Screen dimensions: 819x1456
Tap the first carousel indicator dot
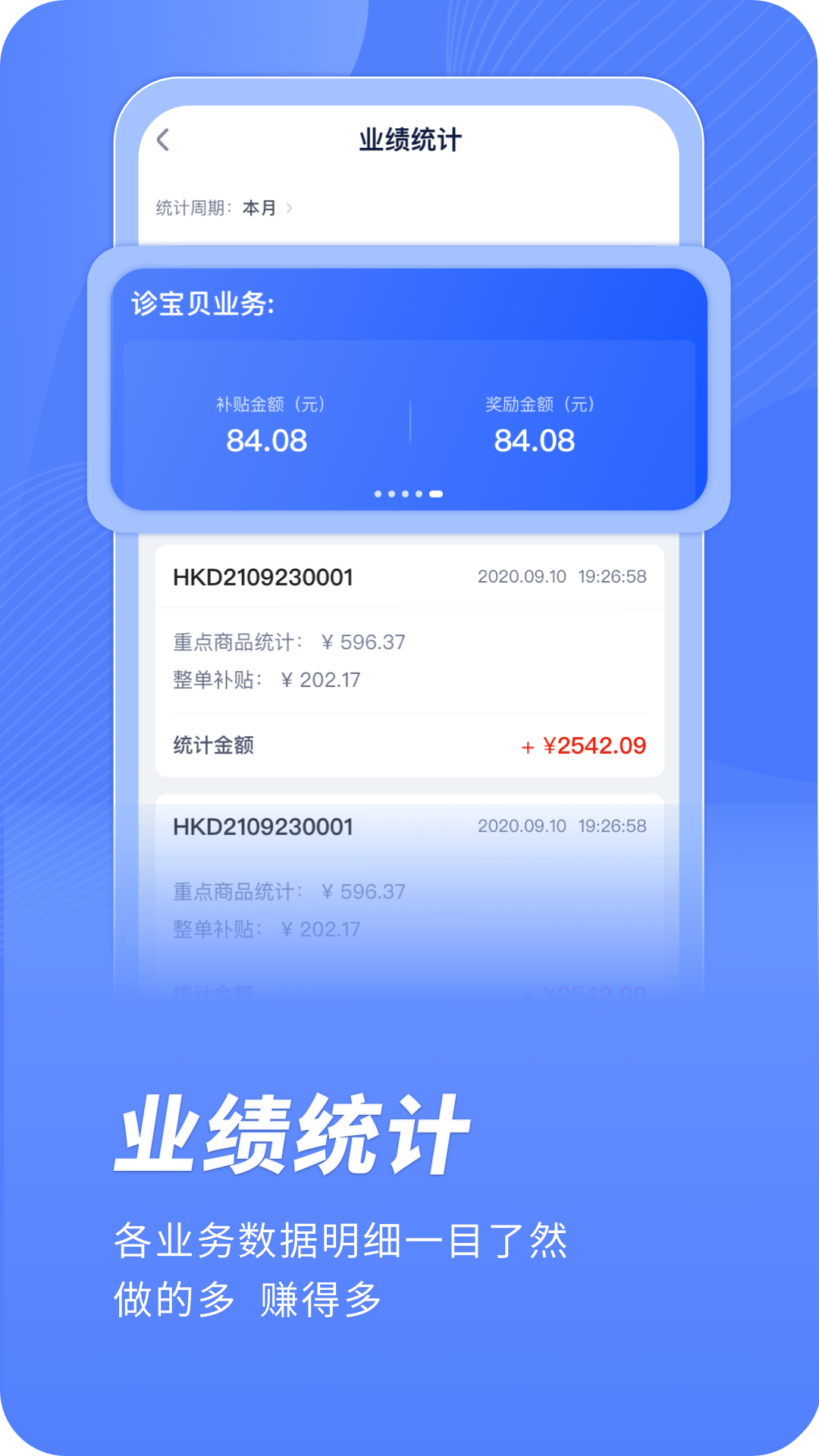(377, 494)
